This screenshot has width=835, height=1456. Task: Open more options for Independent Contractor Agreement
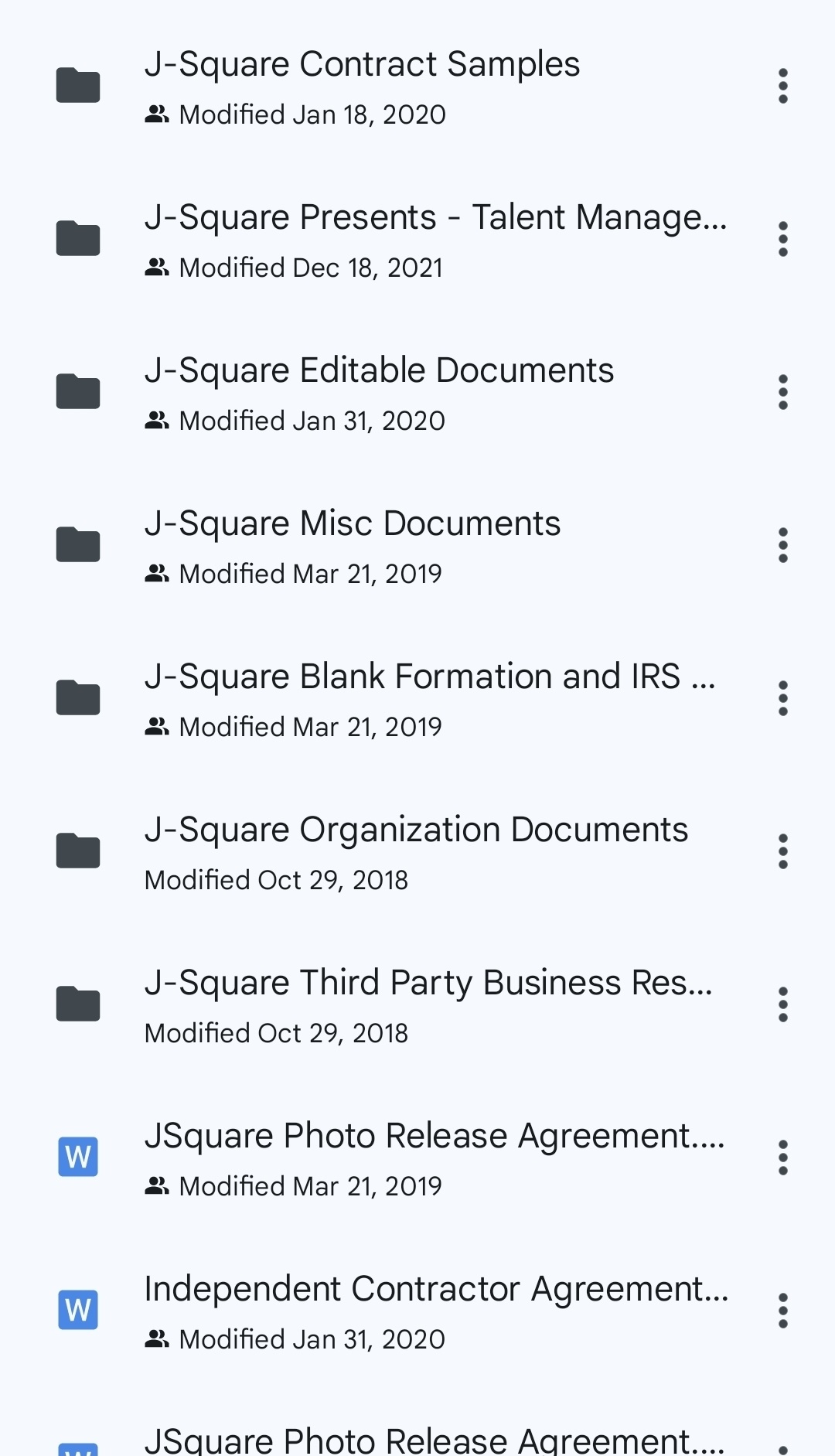[782, 1311]
